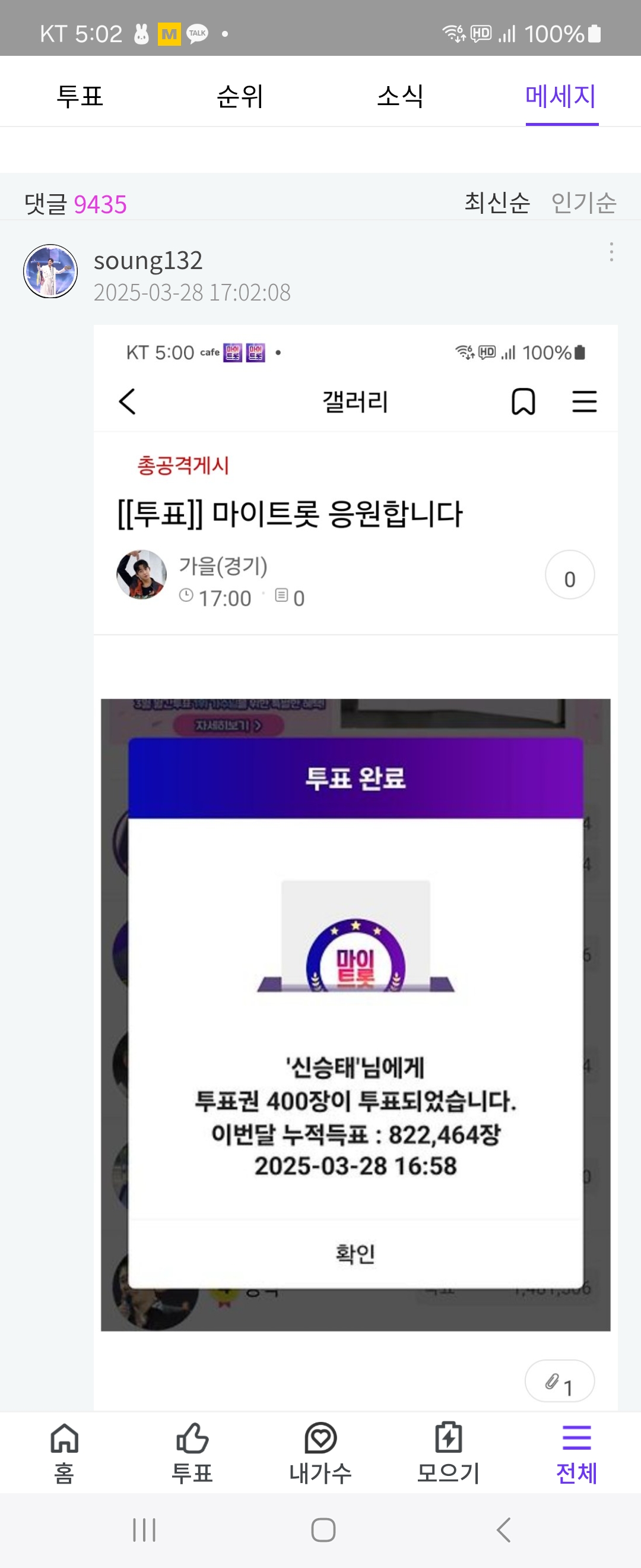
Task: Open the 내가수 bottom tab
Action: click(x=320, y=1453)
